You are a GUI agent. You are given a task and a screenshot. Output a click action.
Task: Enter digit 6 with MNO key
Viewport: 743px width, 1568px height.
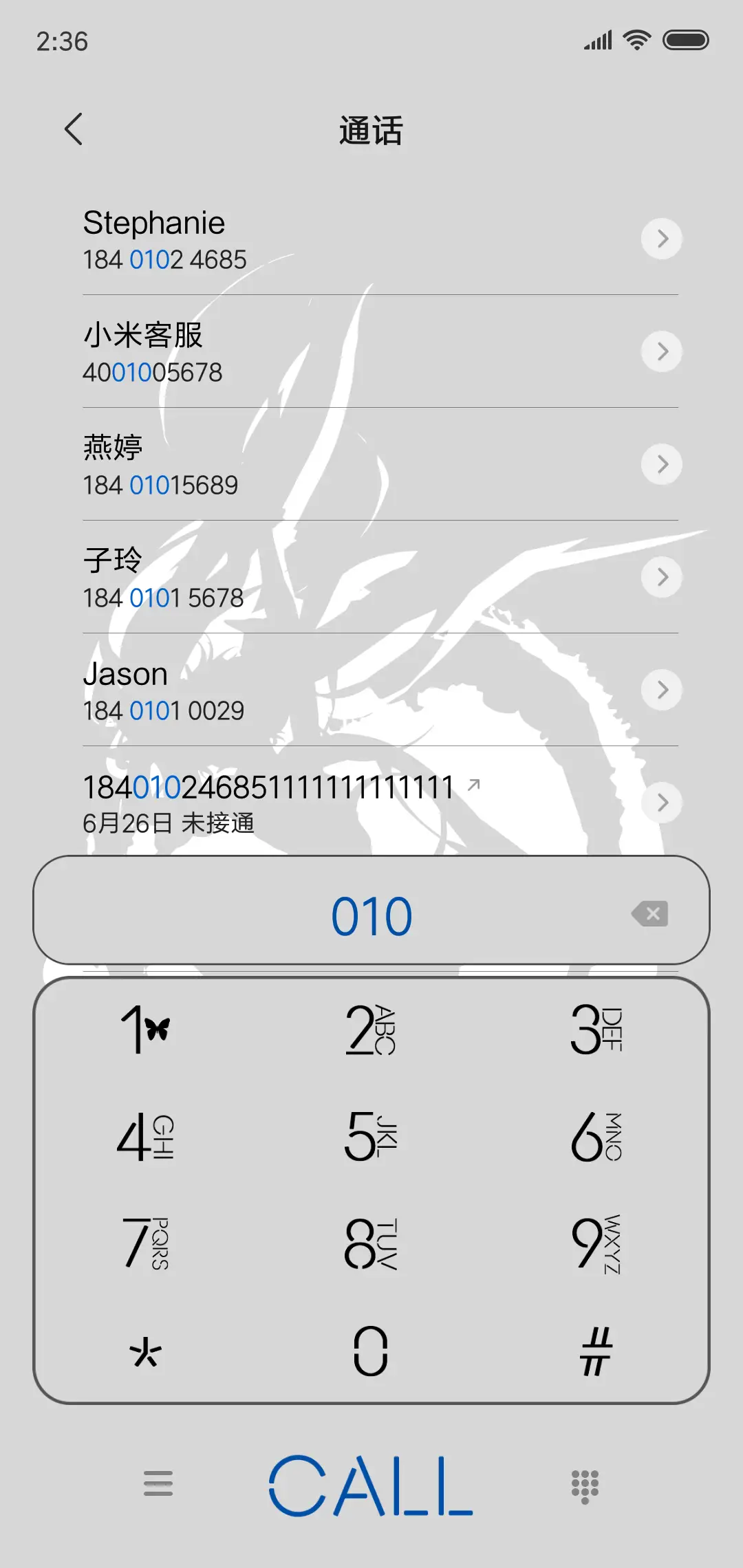pos(596,1136)
